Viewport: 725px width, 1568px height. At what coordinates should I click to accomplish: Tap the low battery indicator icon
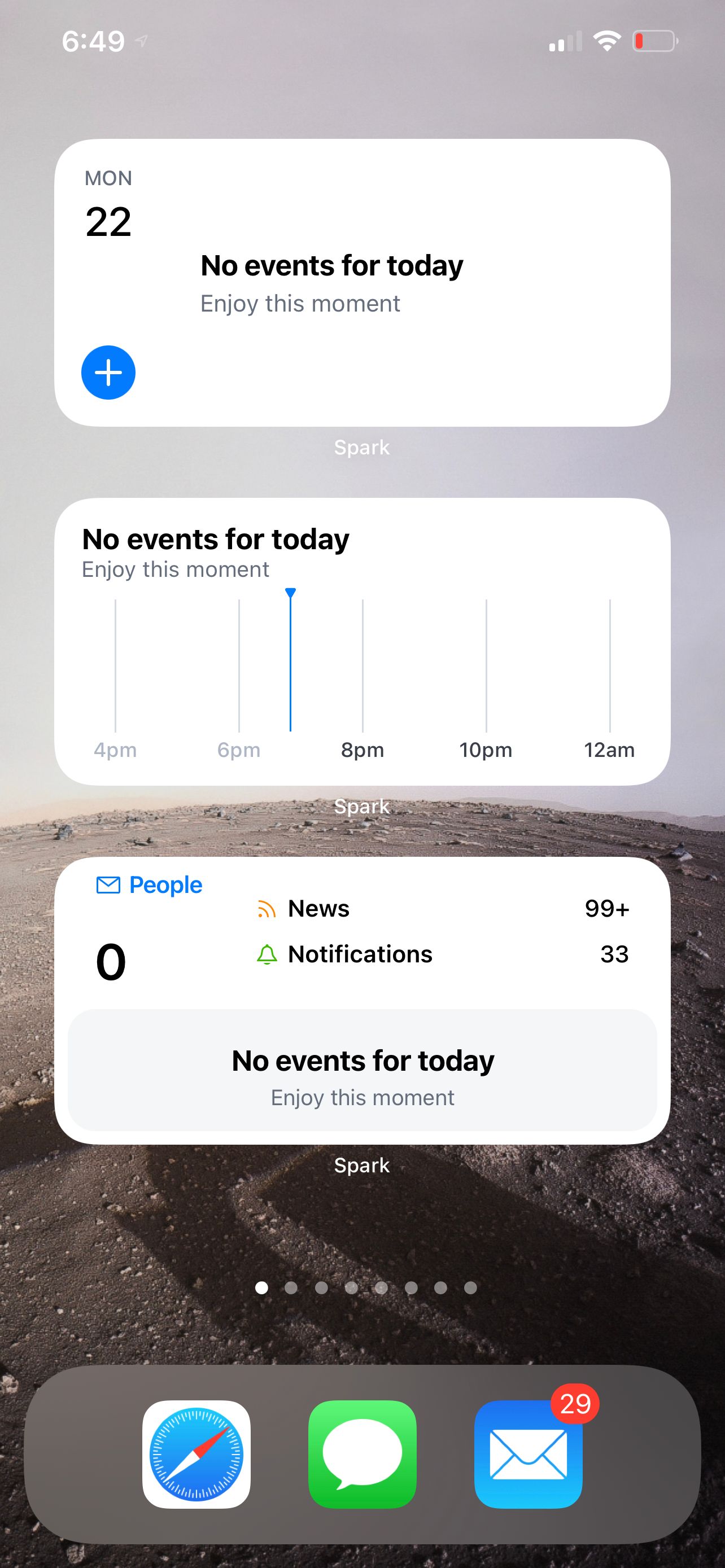pyautogui.click(x=655, y=41)
